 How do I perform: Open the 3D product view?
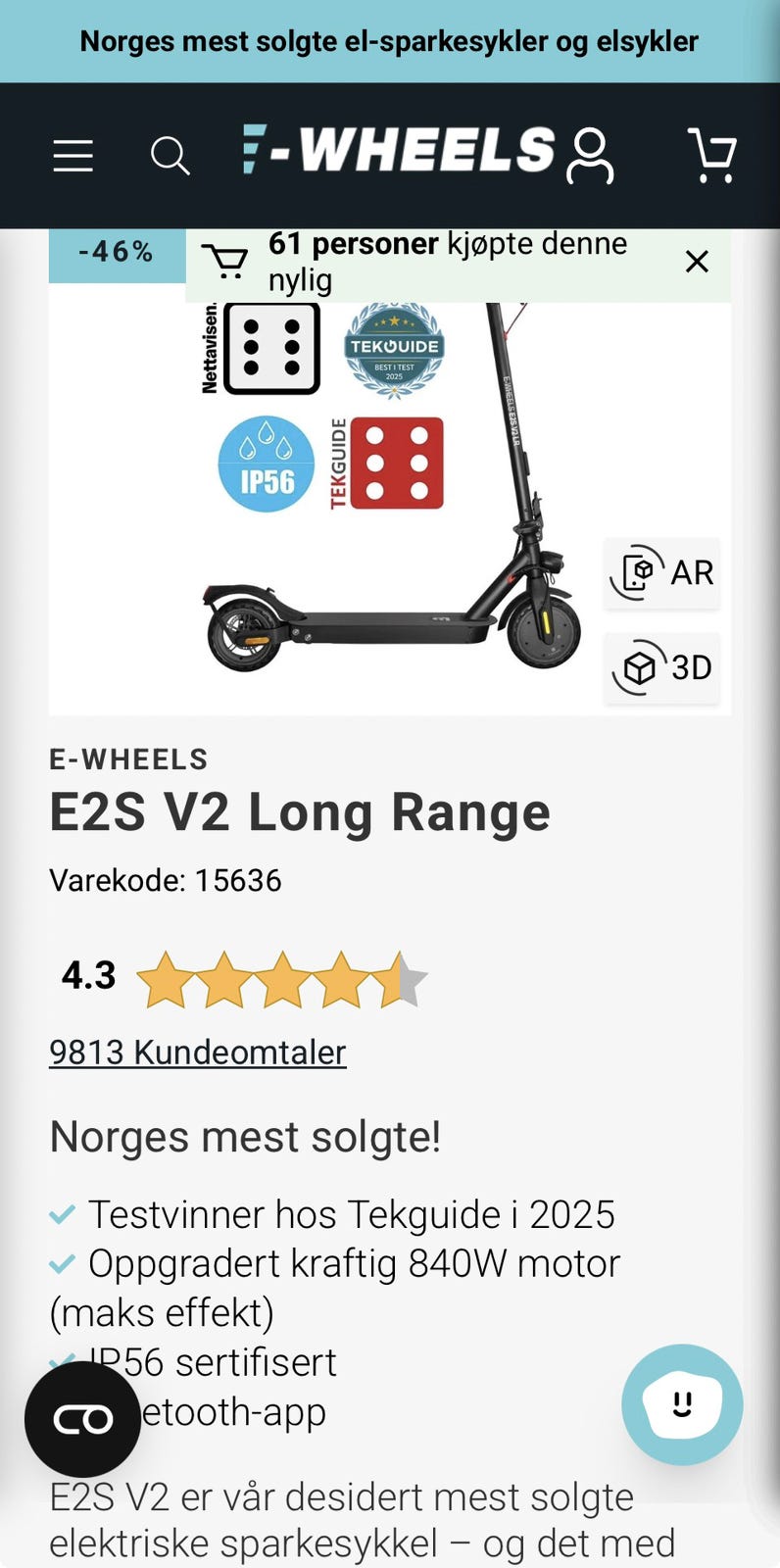(x=662, y=667)
